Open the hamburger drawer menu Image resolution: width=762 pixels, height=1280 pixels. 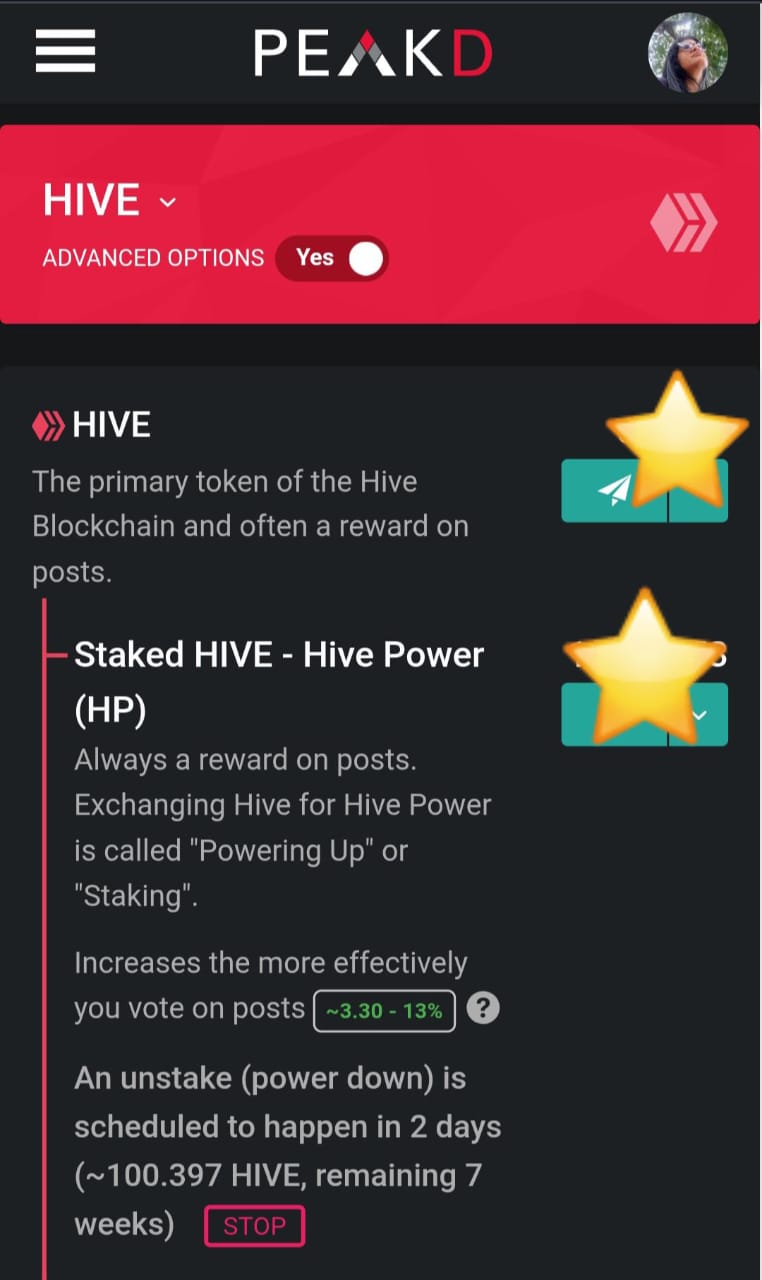65,51
